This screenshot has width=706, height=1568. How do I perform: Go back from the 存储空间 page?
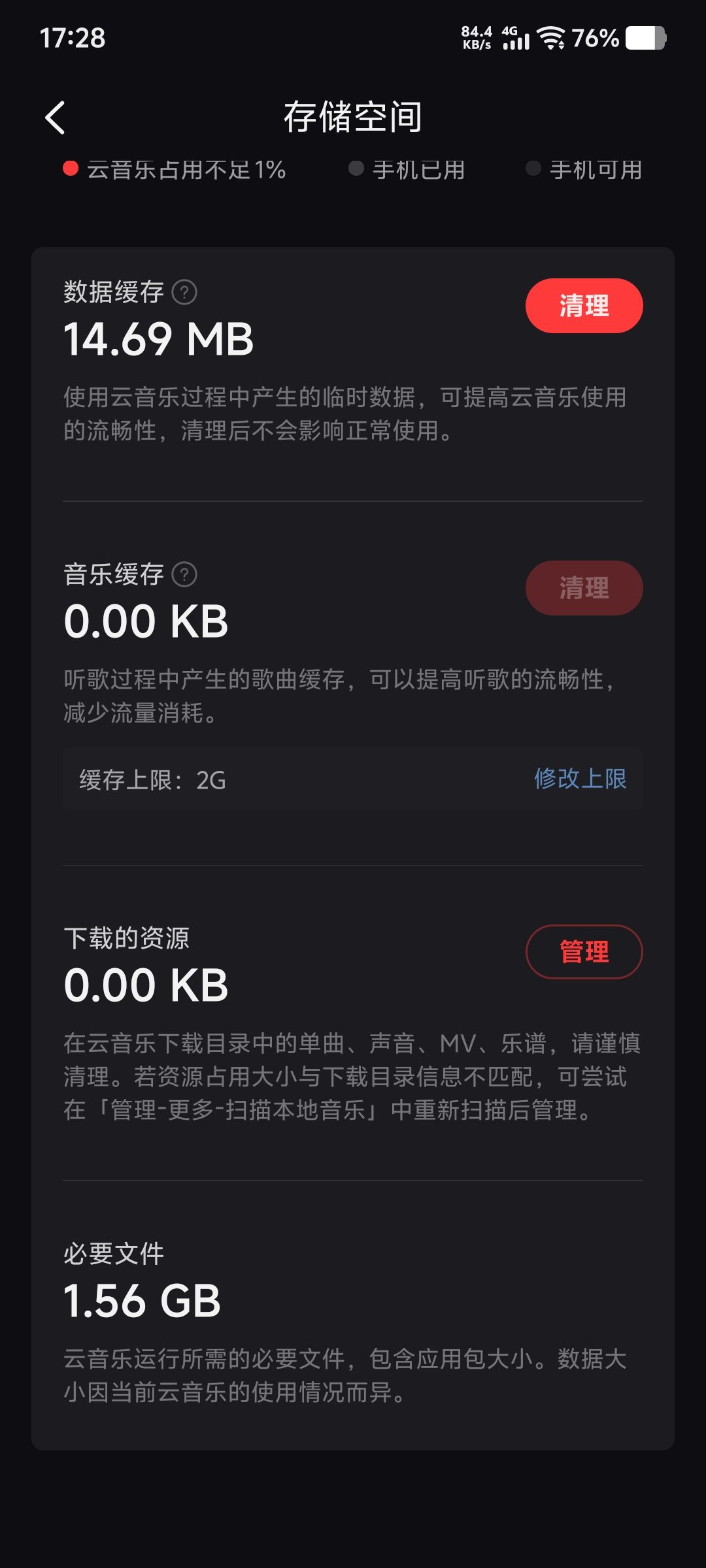point(56,118)
